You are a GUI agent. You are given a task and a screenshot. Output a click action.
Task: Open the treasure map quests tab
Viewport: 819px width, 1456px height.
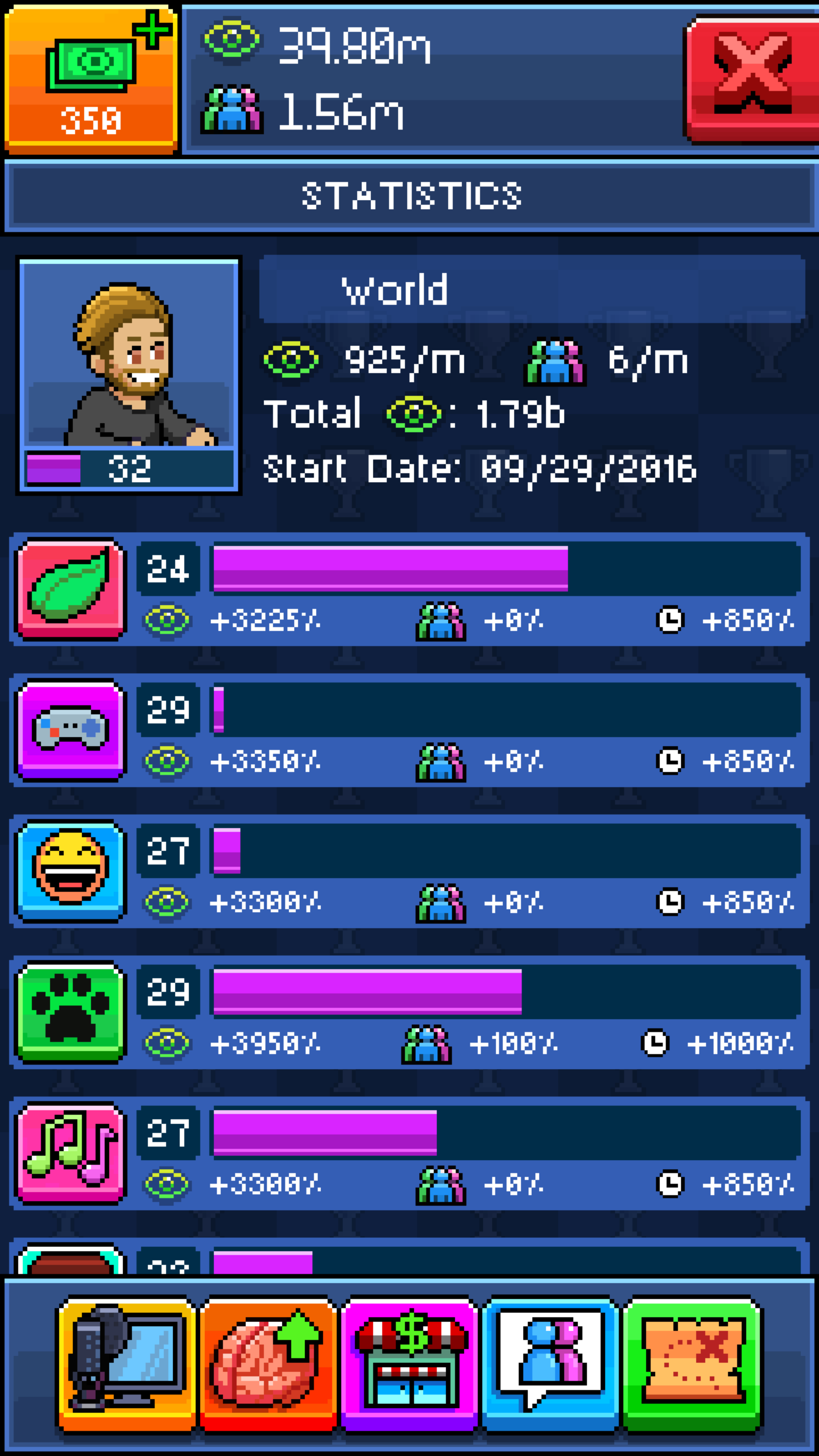[x=691, y=1365]
